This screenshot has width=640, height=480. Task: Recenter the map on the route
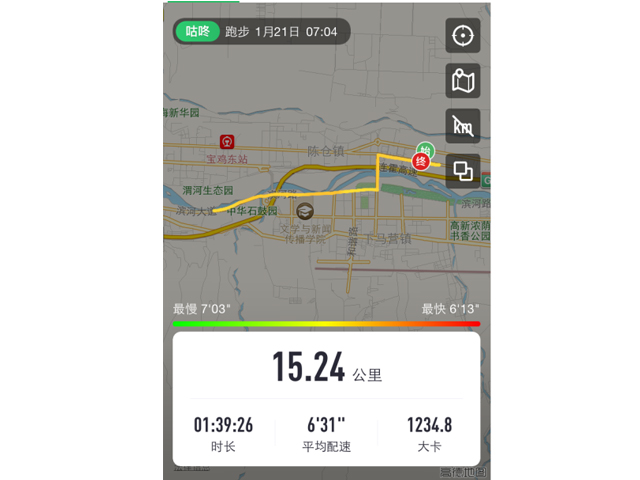[462, 36]
